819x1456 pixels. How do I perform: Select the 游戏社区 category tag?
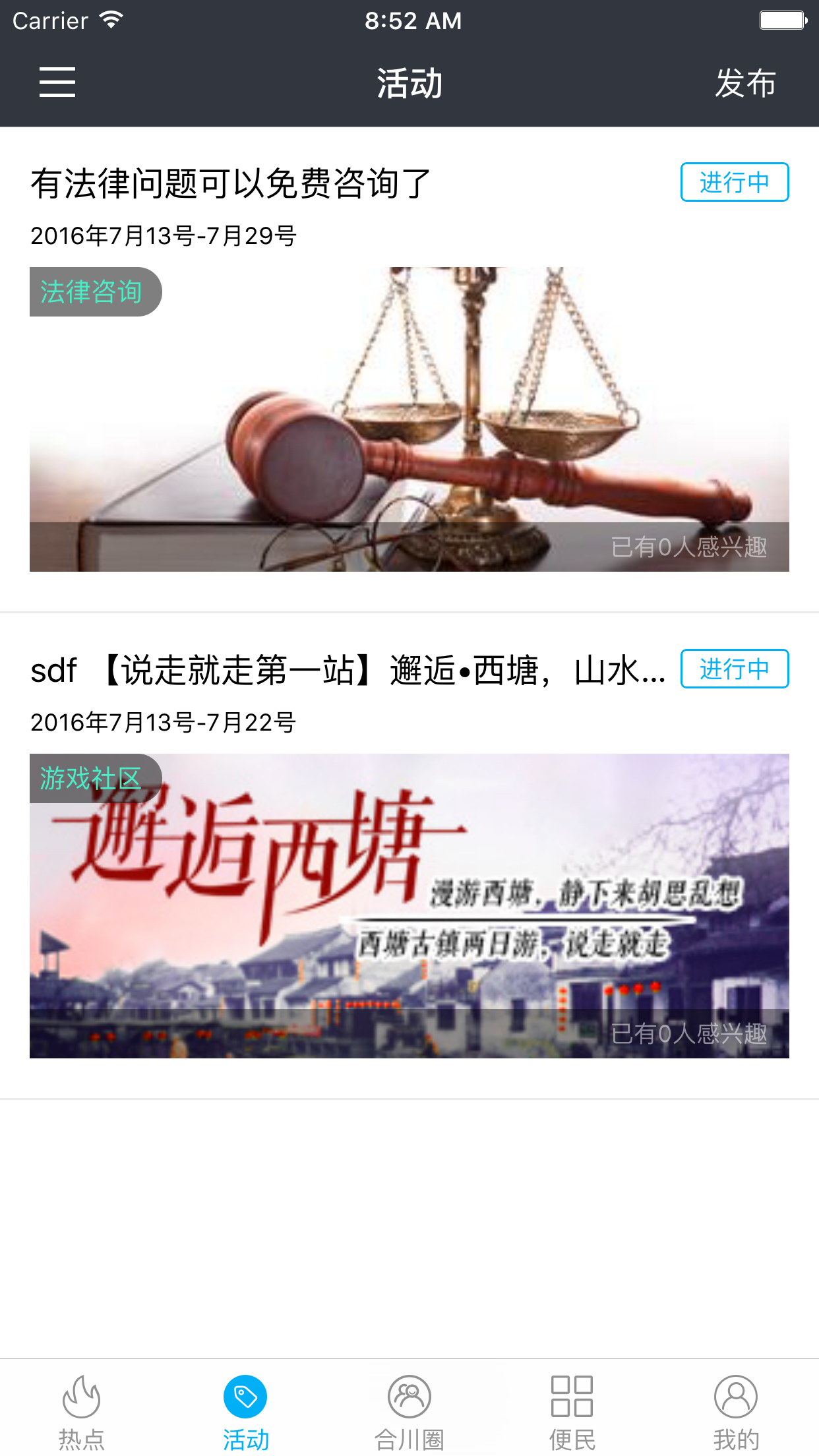point(91,778)
